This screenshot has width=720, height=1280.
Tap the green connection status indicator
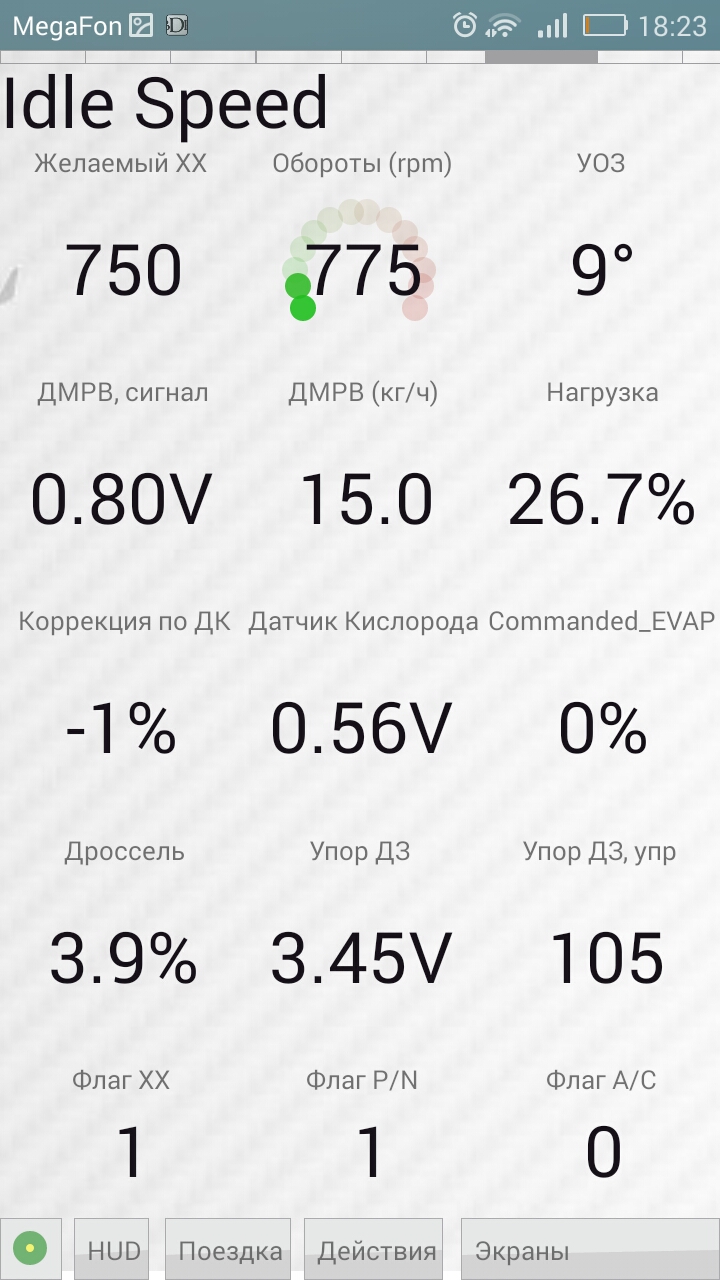30,1249
